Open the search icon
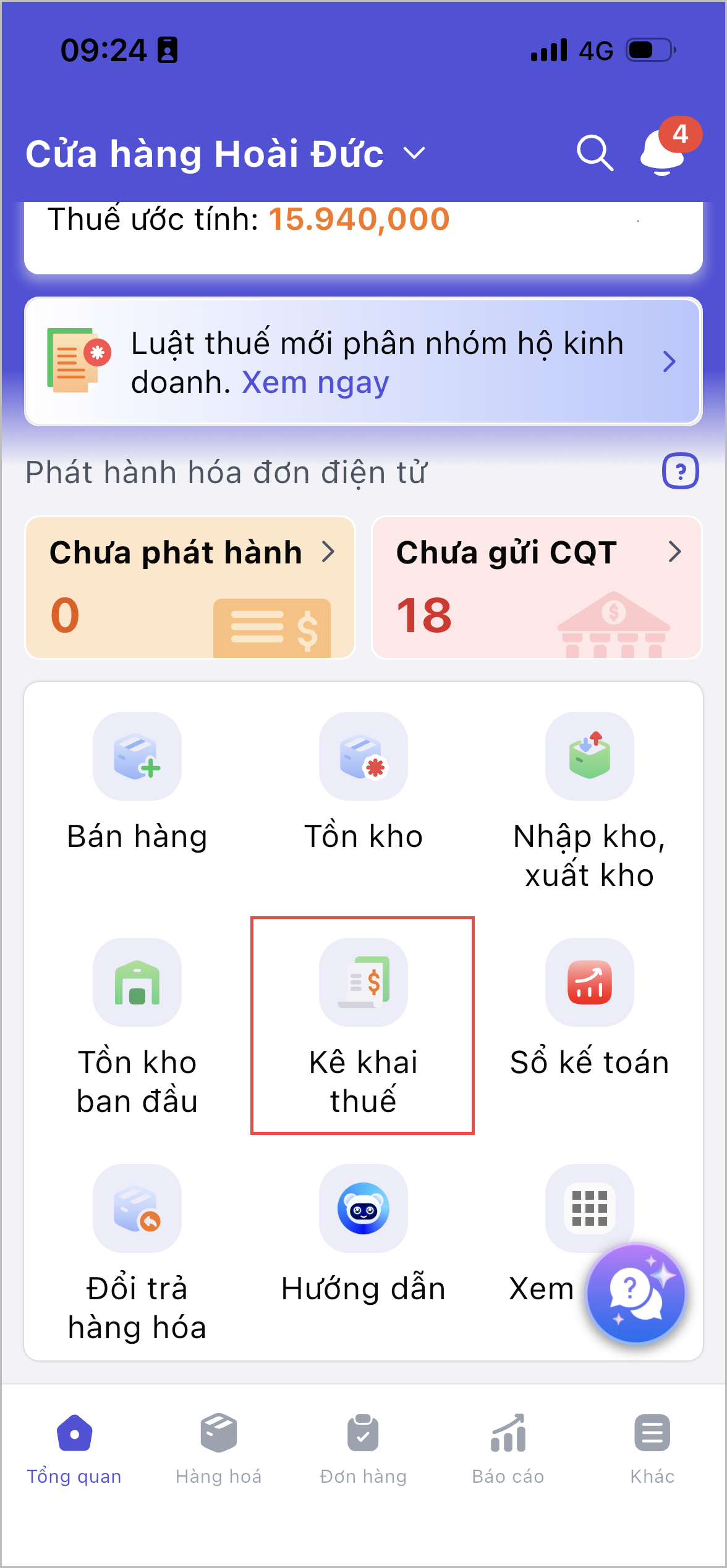 coord(595,153)
